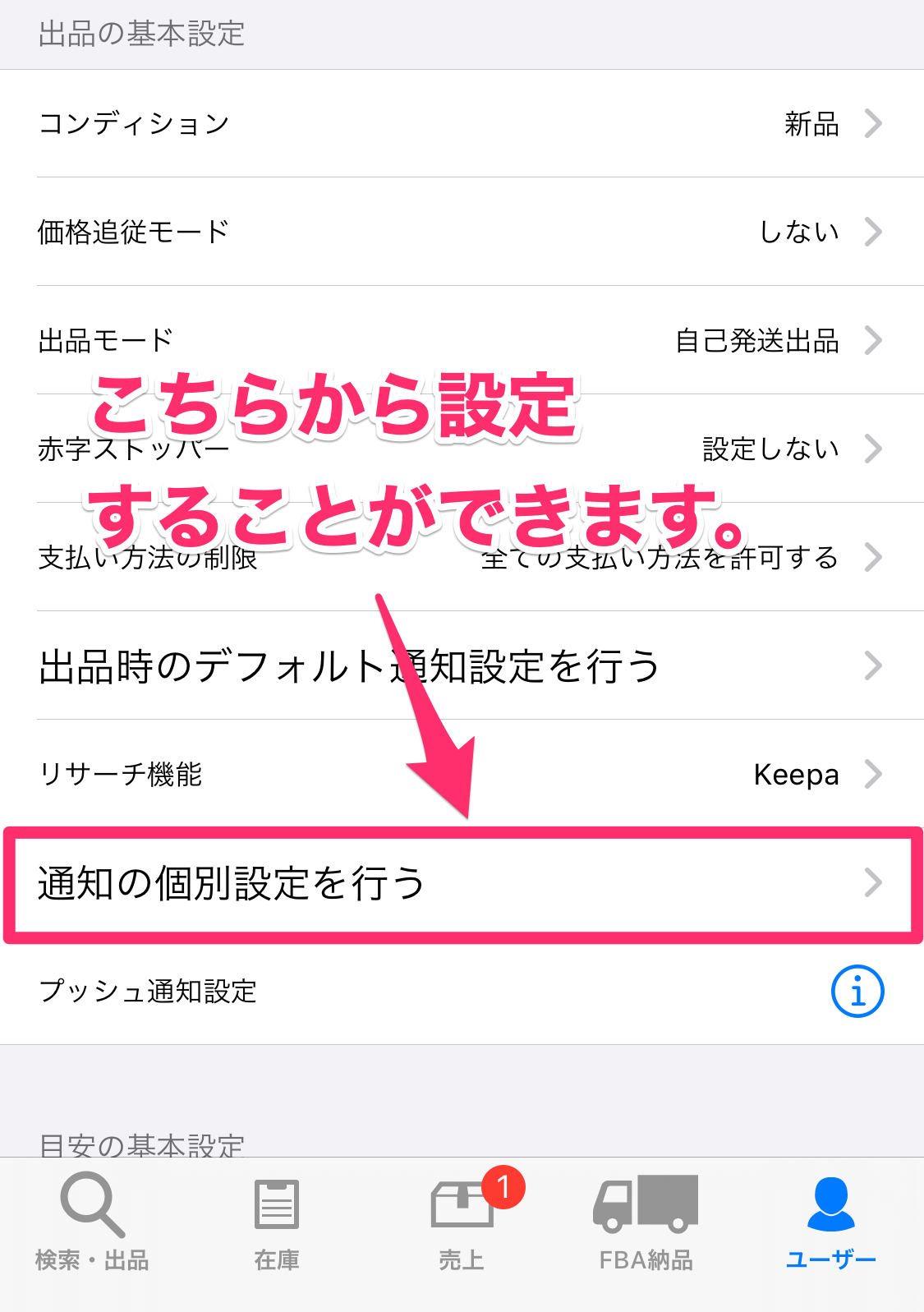
Task: Open the リサーチ機能 Keepa setting
Action: coord(460,775)
